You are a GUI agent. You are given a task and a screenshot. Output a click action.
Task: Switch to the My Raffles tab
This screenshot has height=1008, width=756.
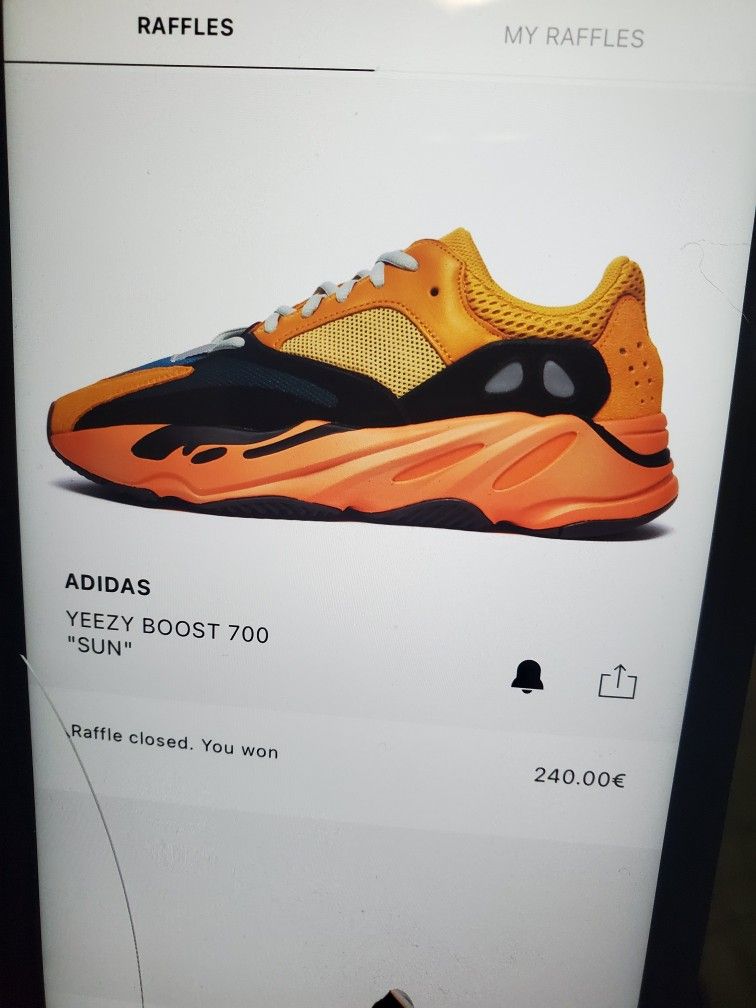pos(573,37)
